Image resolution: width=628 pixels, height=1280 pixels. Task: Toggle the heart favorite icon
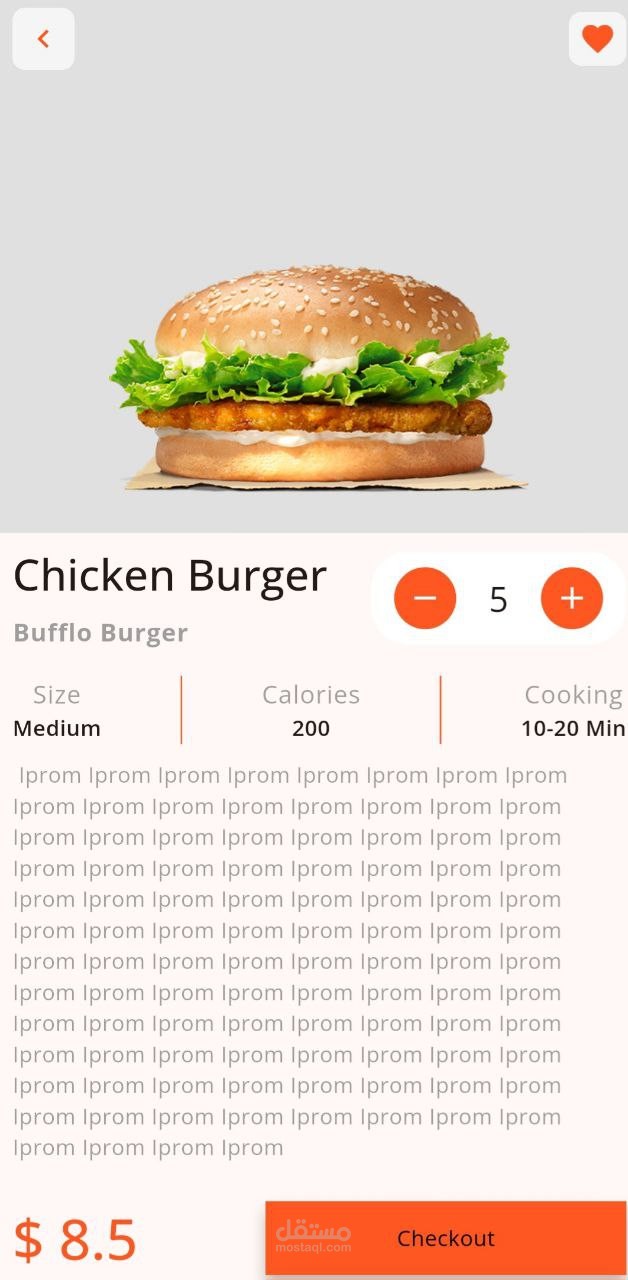597,39
